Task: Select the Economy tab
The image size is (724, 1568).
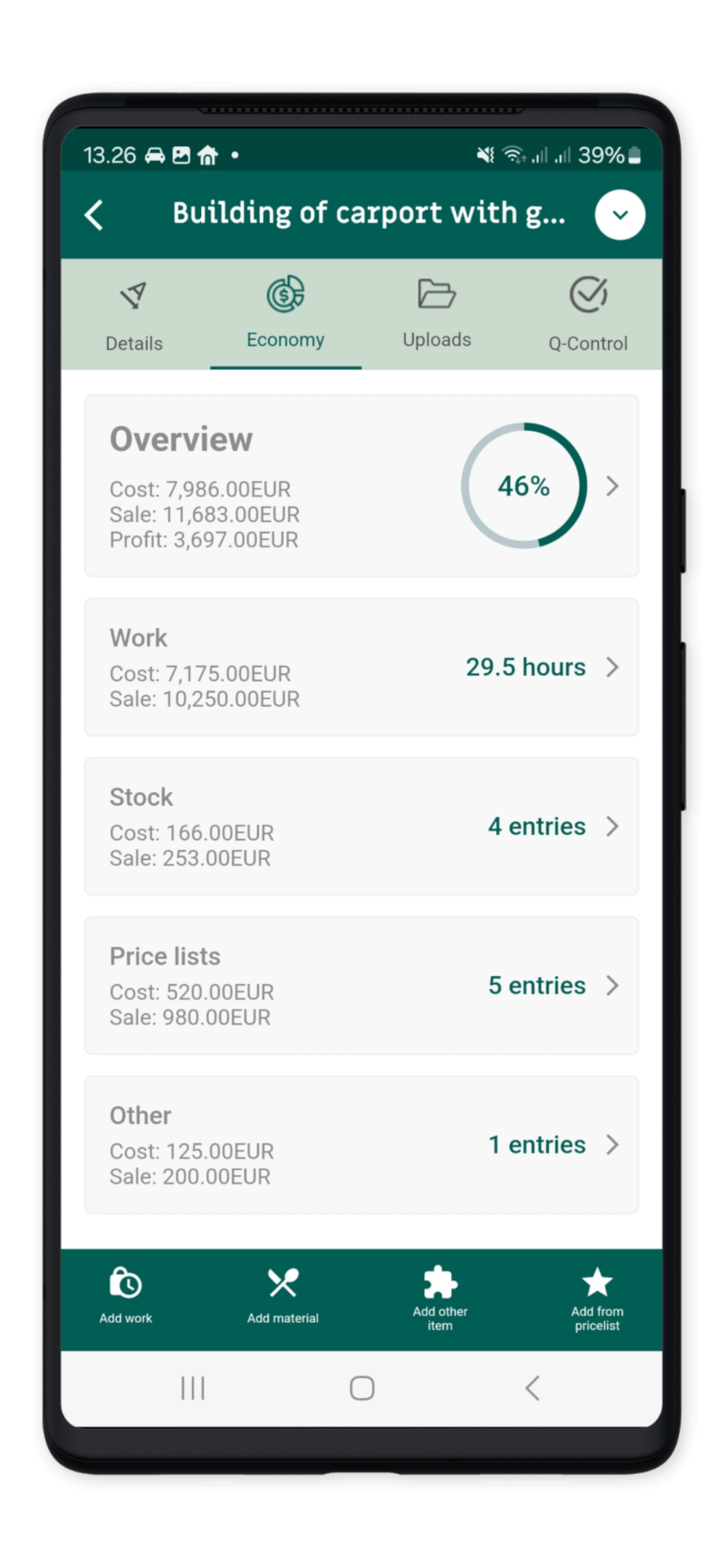Action: point(285,314)
